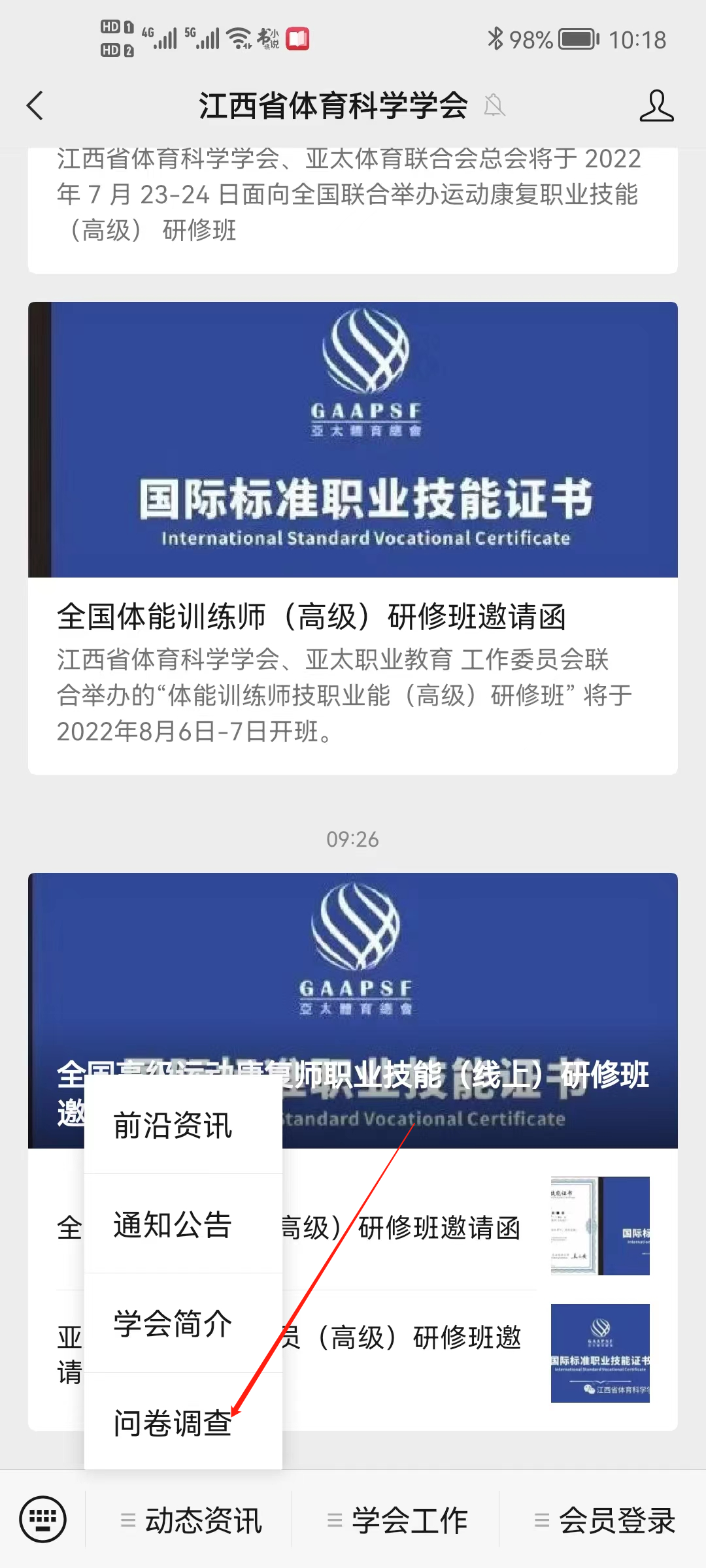The height and width of the screenshot is (1568, 706).
Task: Switch to keyboard input mode
Action: click(x=43, y=1519)
